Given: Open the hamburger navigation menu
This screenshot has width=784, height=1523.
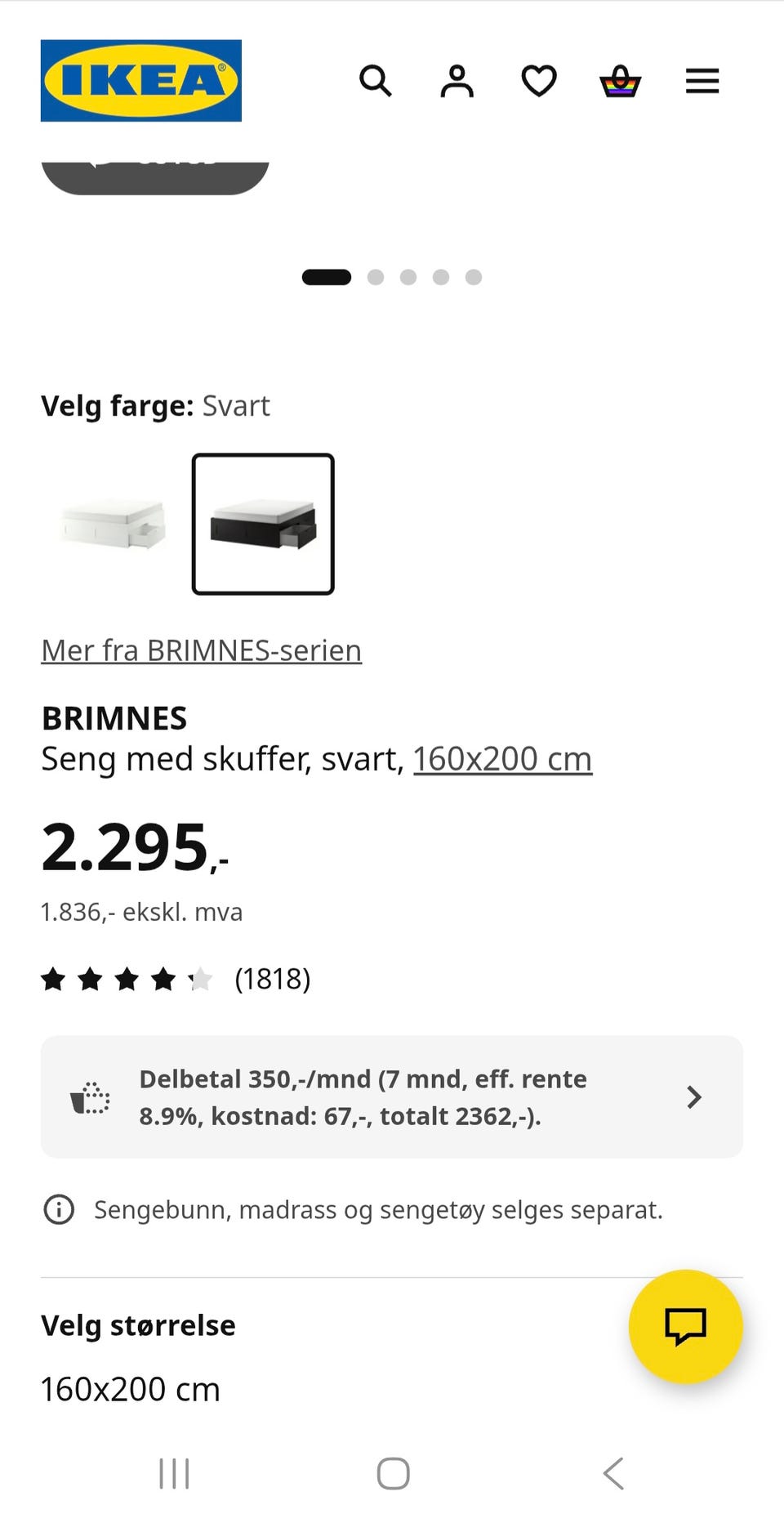Looking at the screenshot, I should pyautogui.click(x=702, y=81).
